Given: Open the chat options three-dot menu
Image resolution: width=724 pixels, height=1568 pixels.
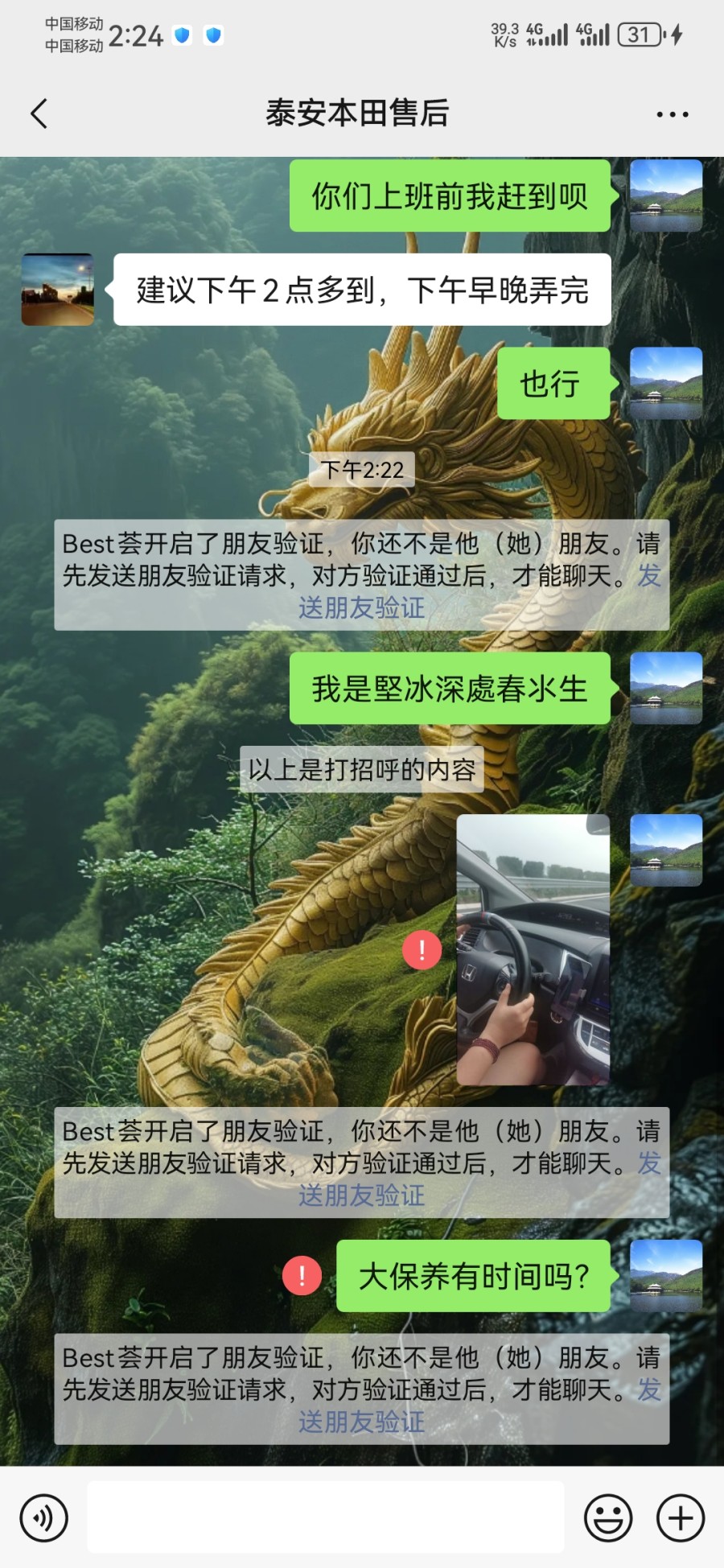Looking at the screenshot, I should tap(672, 114).
